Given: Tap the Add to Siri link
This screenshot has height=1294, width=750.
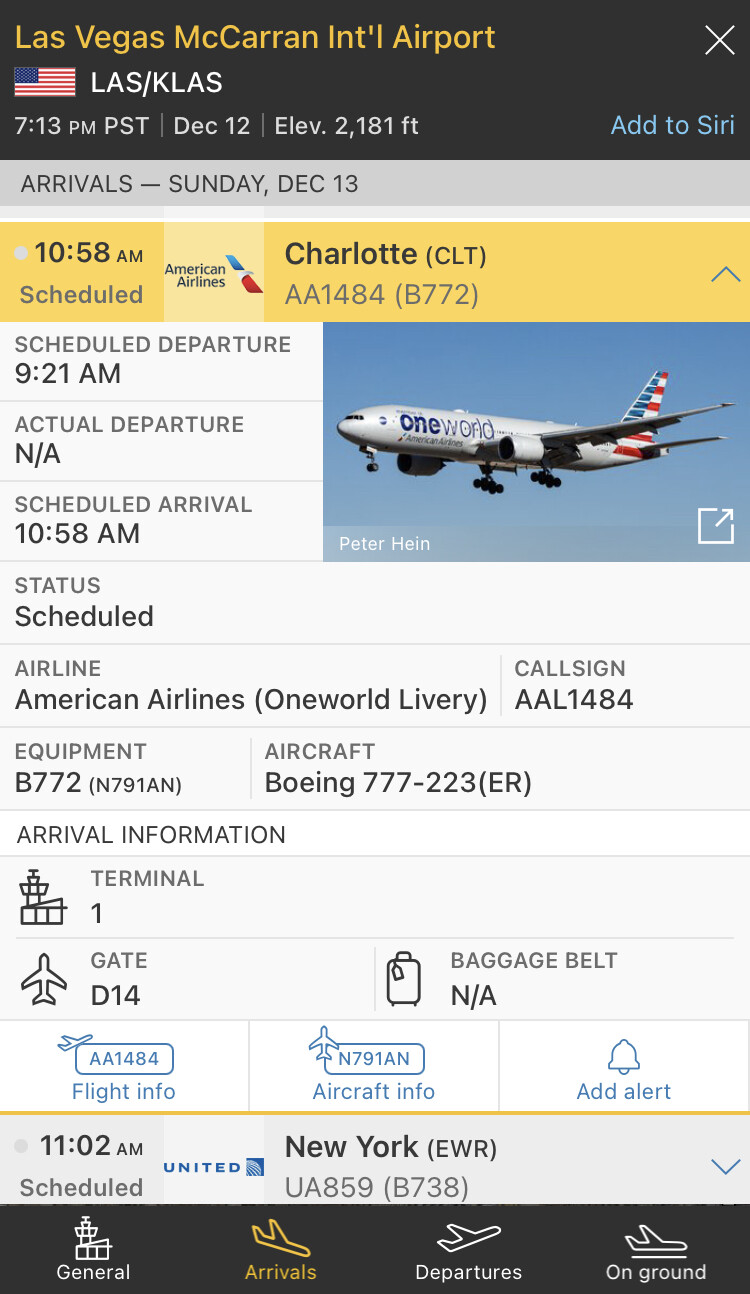Looking at the screenshot, I should coord(672,125).
